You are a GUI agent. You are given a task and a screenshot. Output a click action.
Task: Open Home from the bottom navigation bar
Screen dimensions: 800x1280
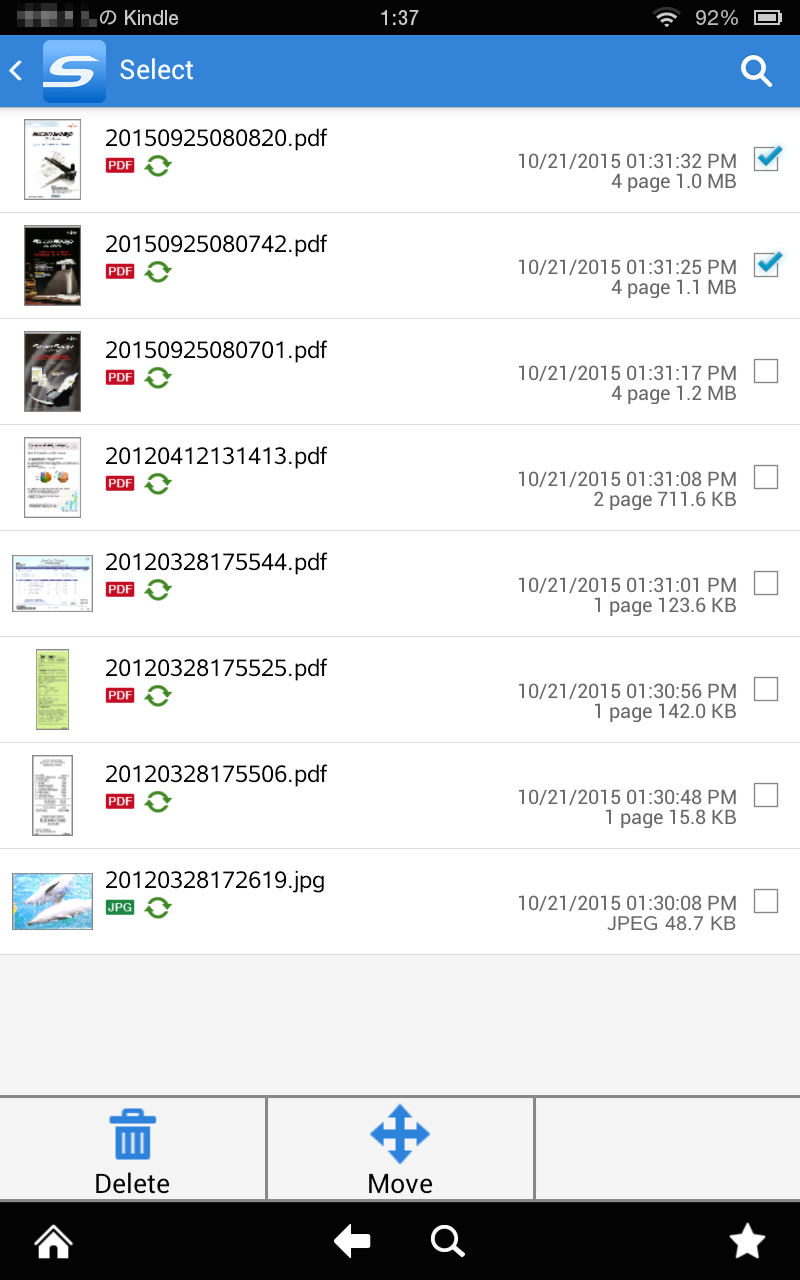click(x=52, y=1241)
